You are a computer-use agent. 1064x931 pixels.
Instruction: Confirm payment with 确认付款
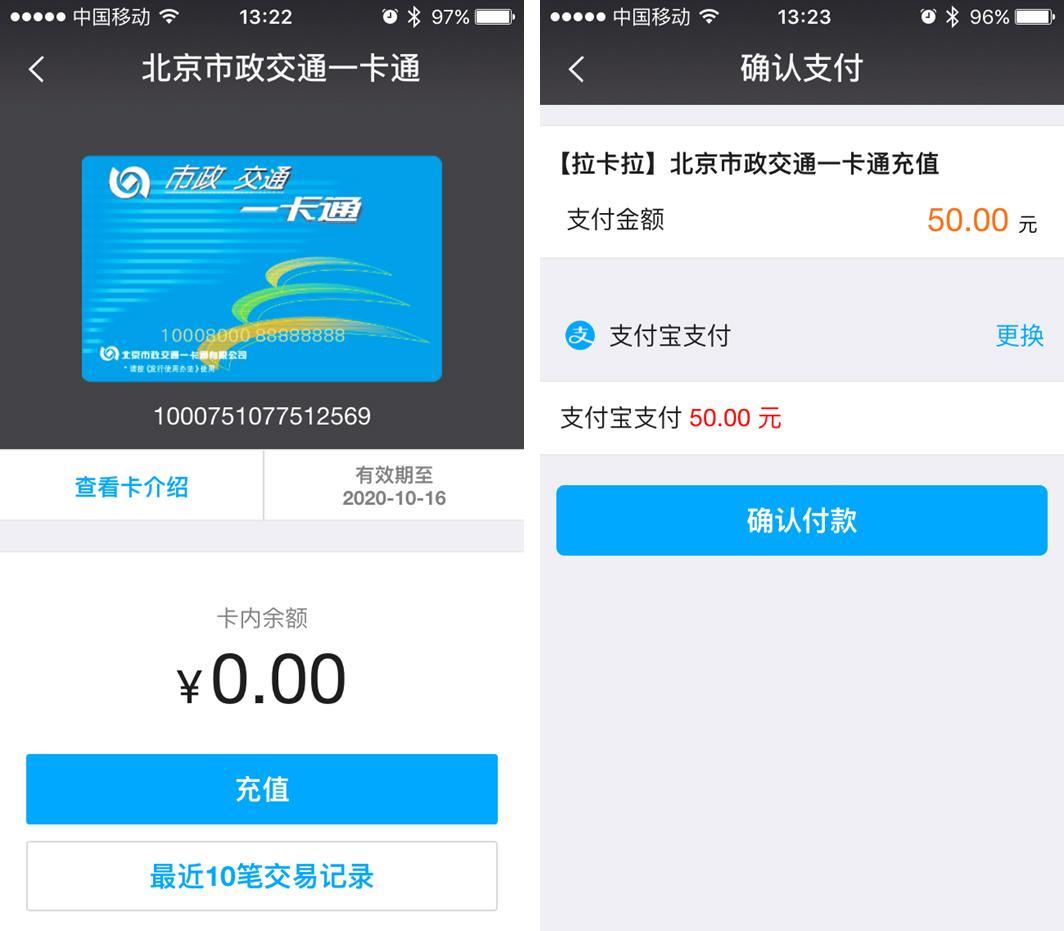tap(801, 520)
